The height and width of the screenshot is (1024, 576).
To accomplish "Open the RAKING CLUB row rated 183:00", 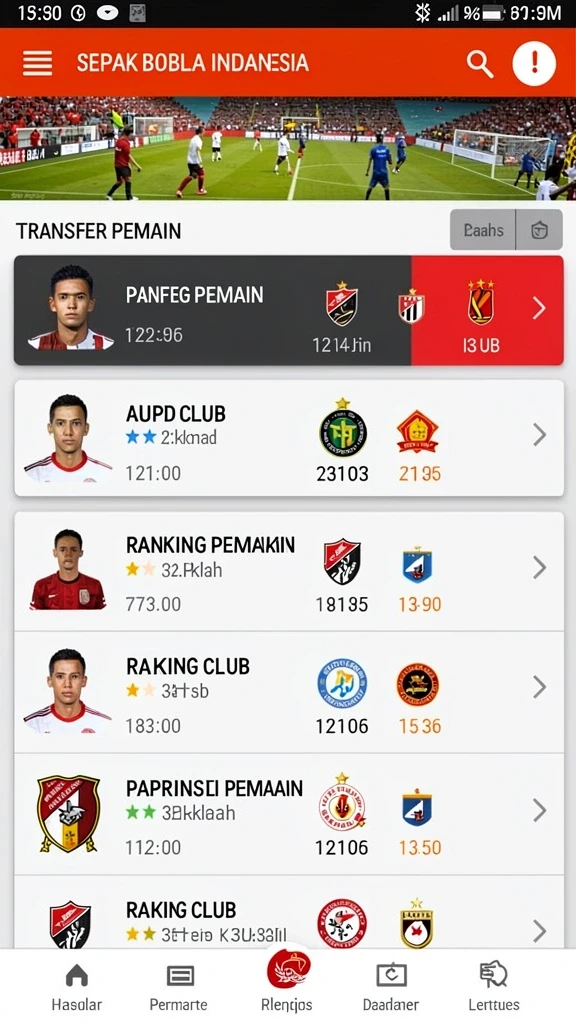I will pos(289,692).
